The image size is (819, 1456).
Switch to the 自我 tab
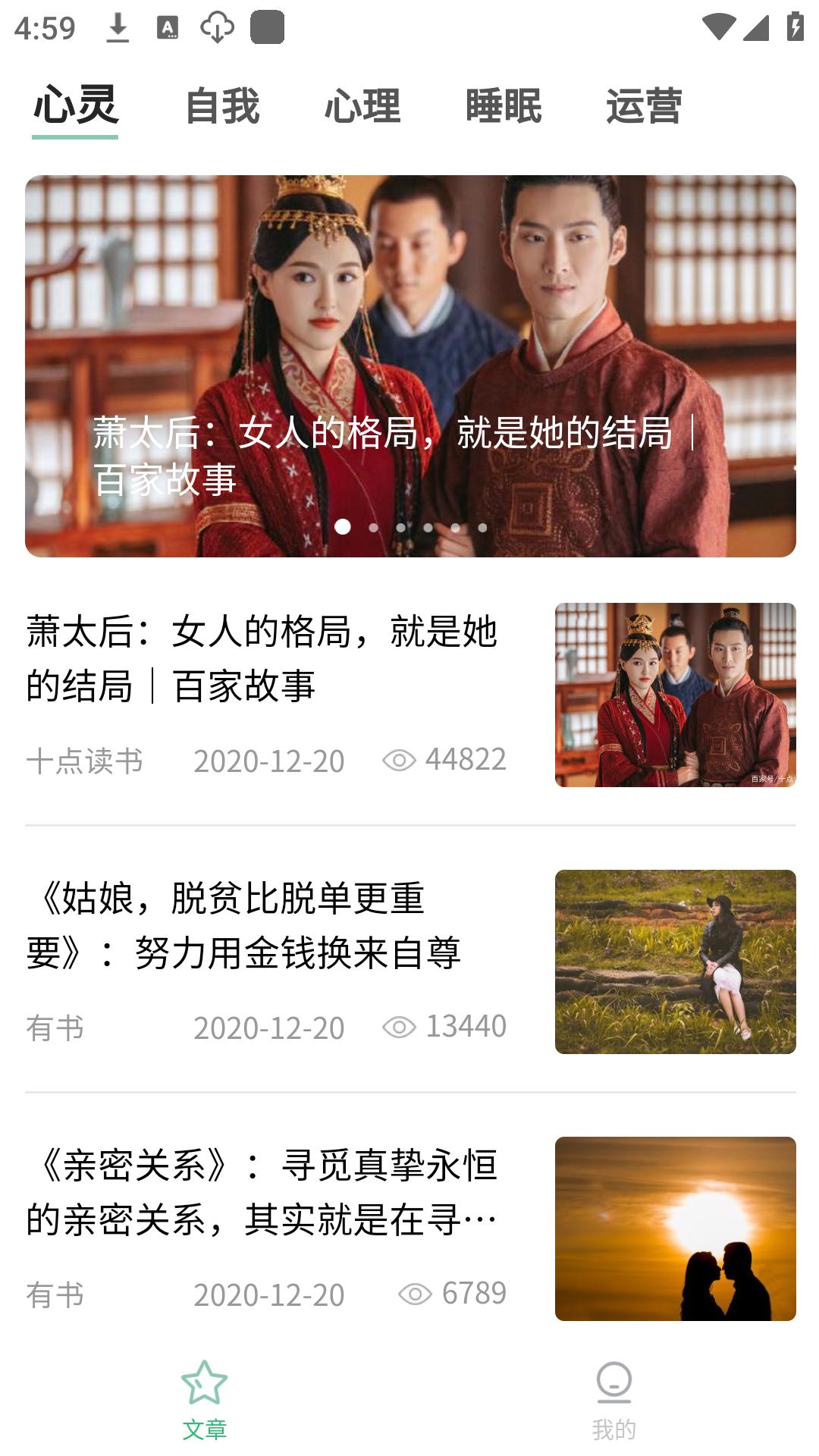(222, 106)
